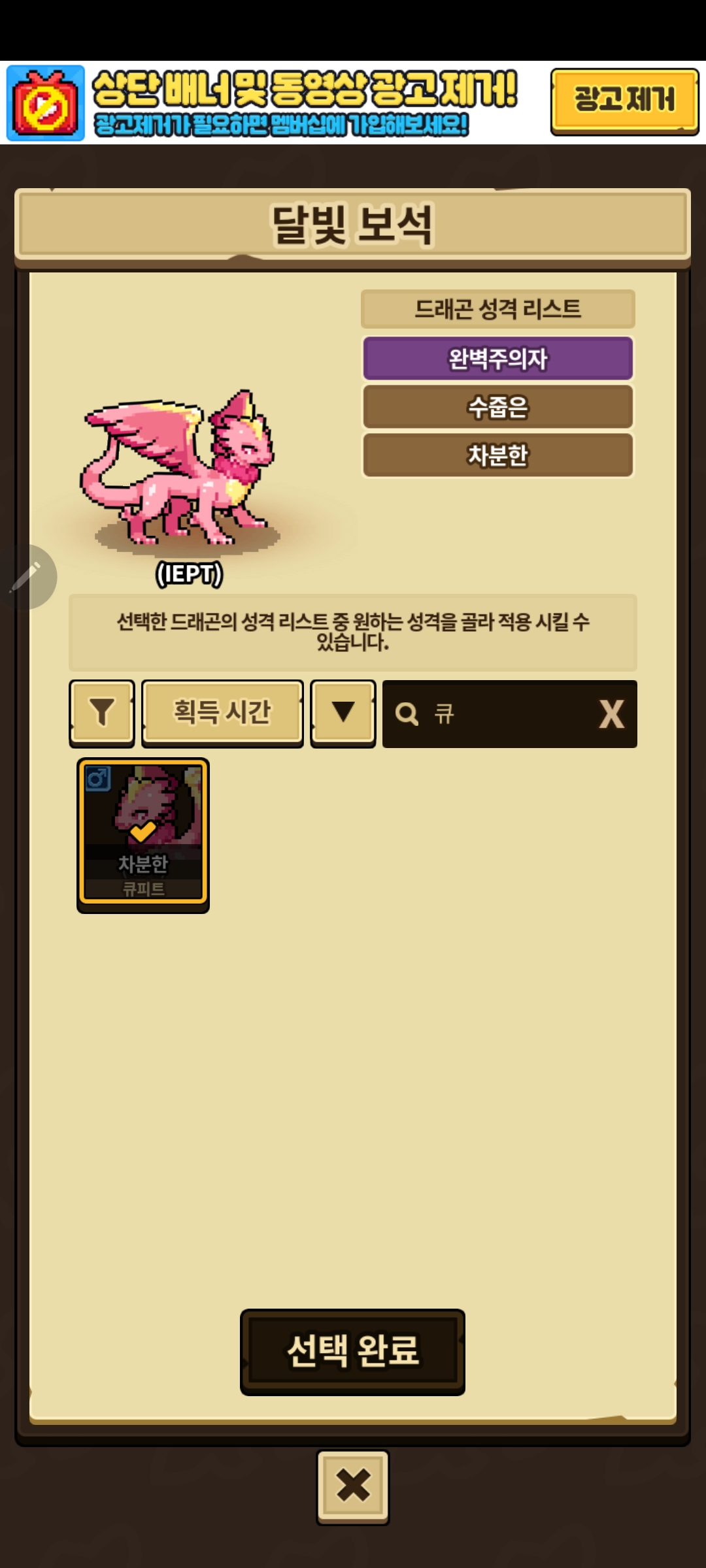Choose the 수줍은 personality option
The width and height of the screenshot is (706, 1568).
[x=498, y=406]
